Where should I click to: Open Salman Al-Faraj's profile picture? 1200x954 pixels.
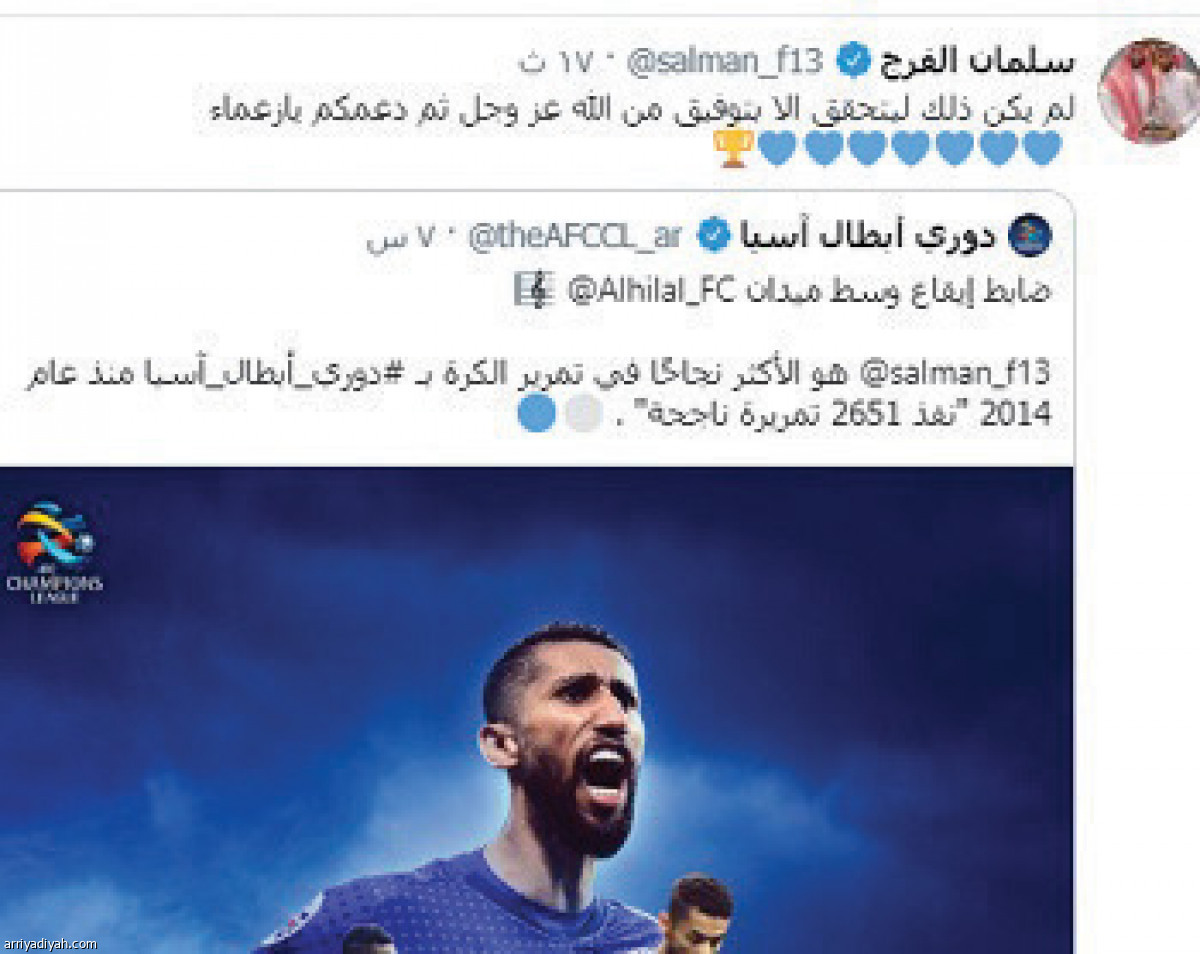(x=1147, y=92)
